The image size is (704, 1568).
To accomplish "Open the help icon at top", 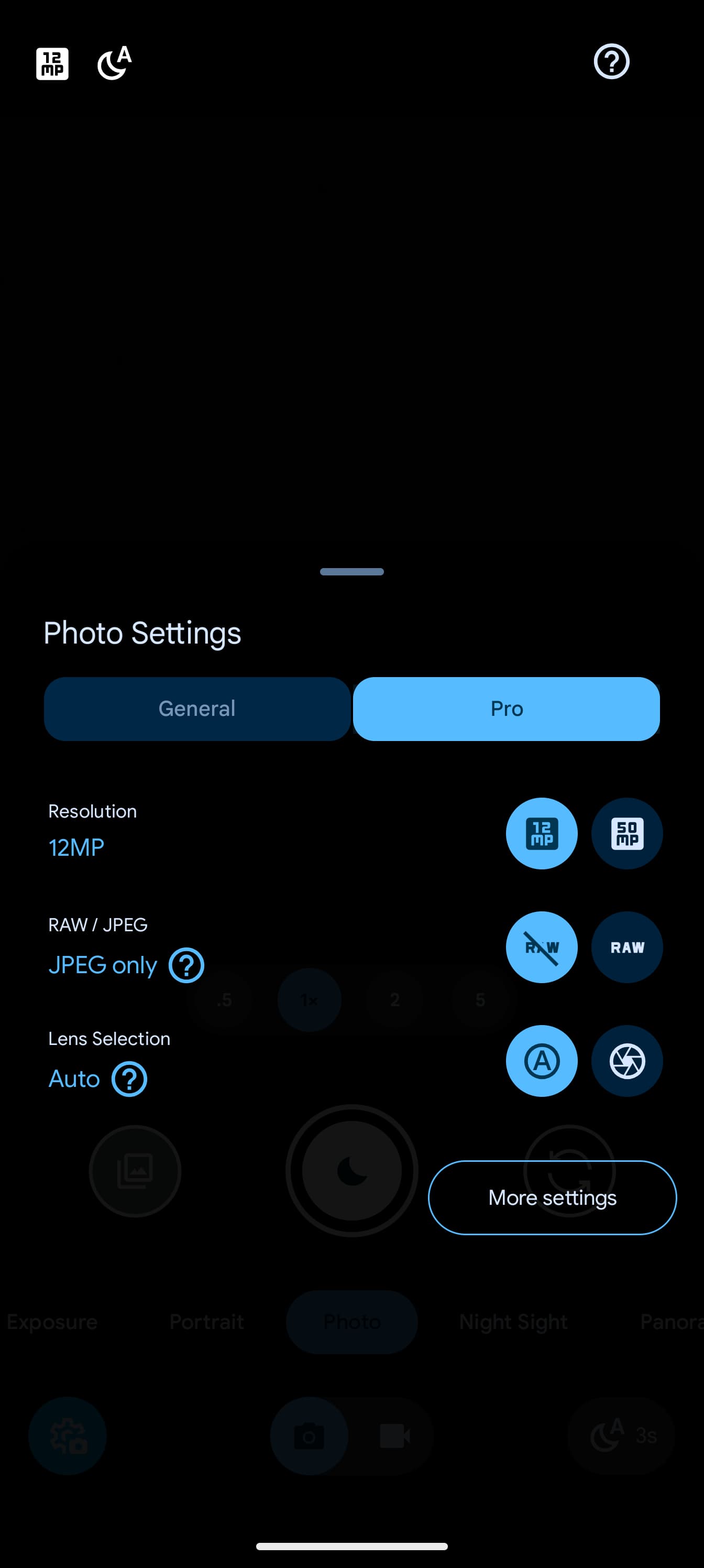I will click(611, 61).
